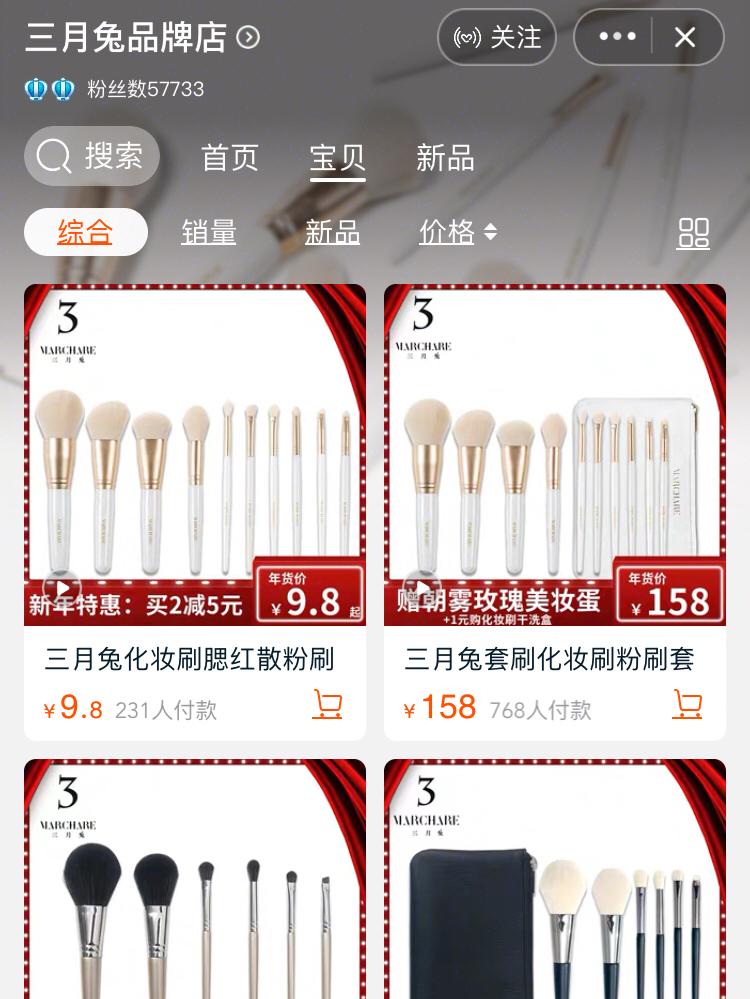Open the three-dot more menu

pyautogui.click(x=617, y=38)
